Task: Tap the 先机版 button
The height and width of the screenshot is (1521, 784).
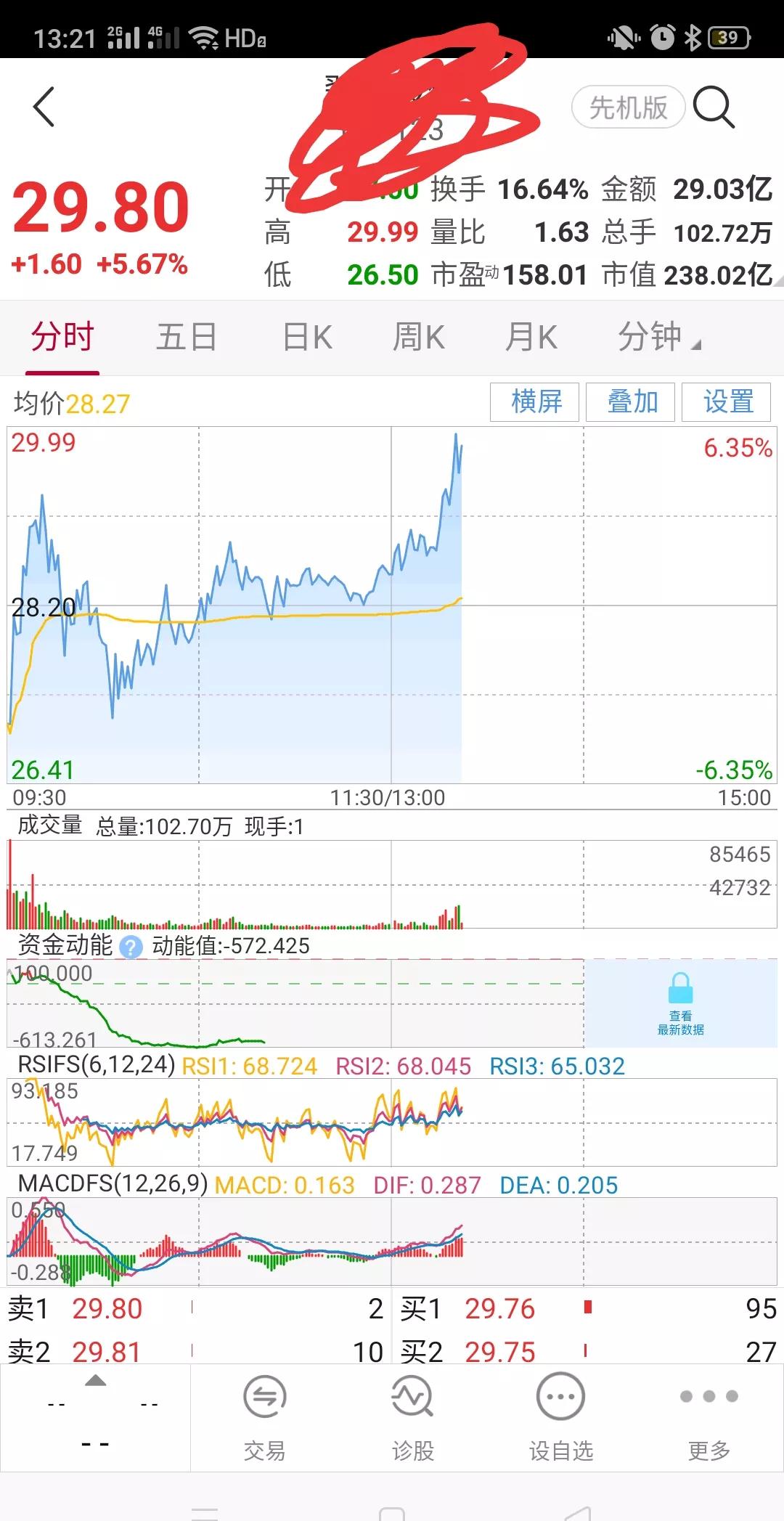Action: click(x=629, y=107)
